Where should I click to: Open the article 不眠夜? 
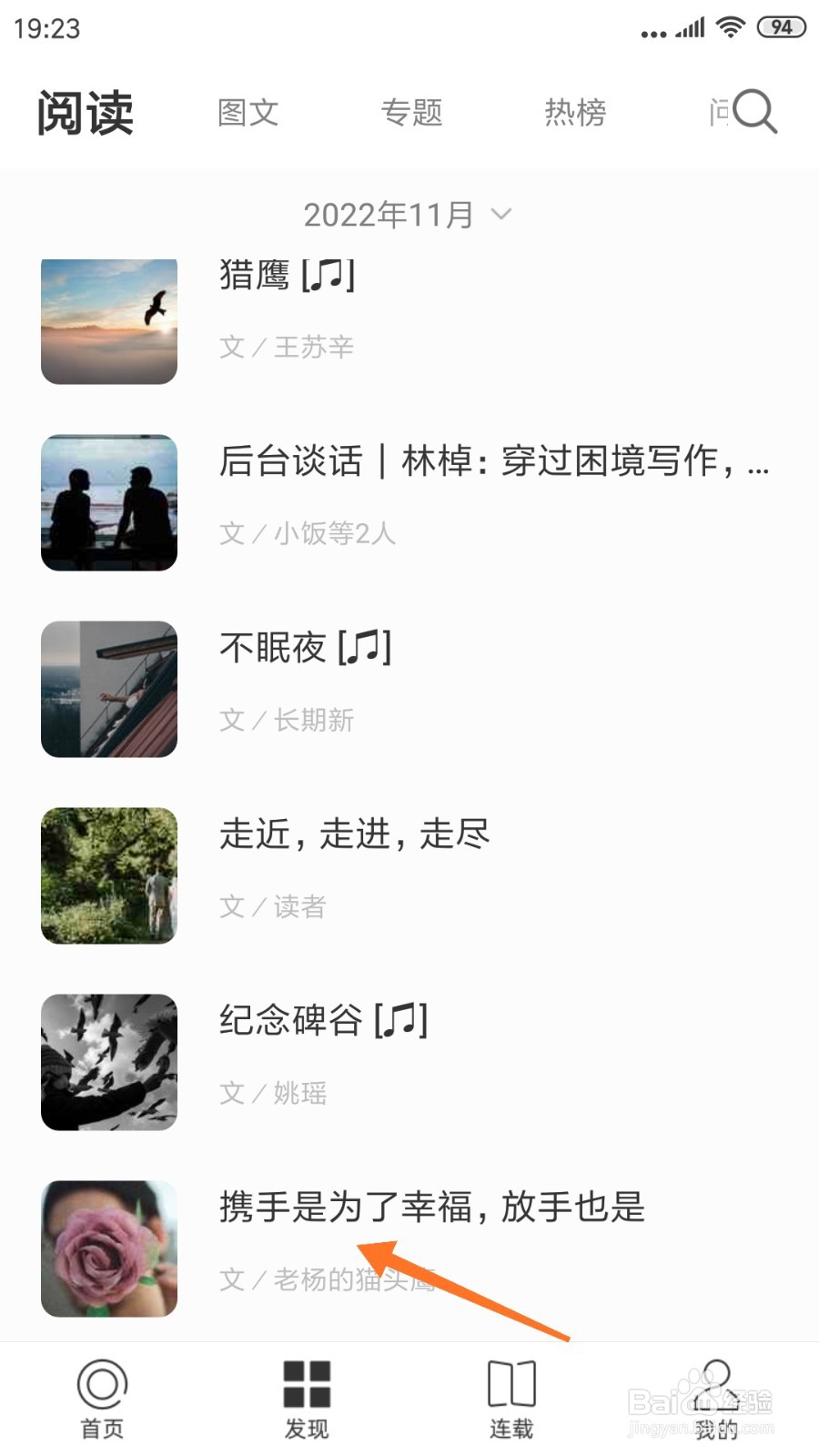[x=409, y=689]
